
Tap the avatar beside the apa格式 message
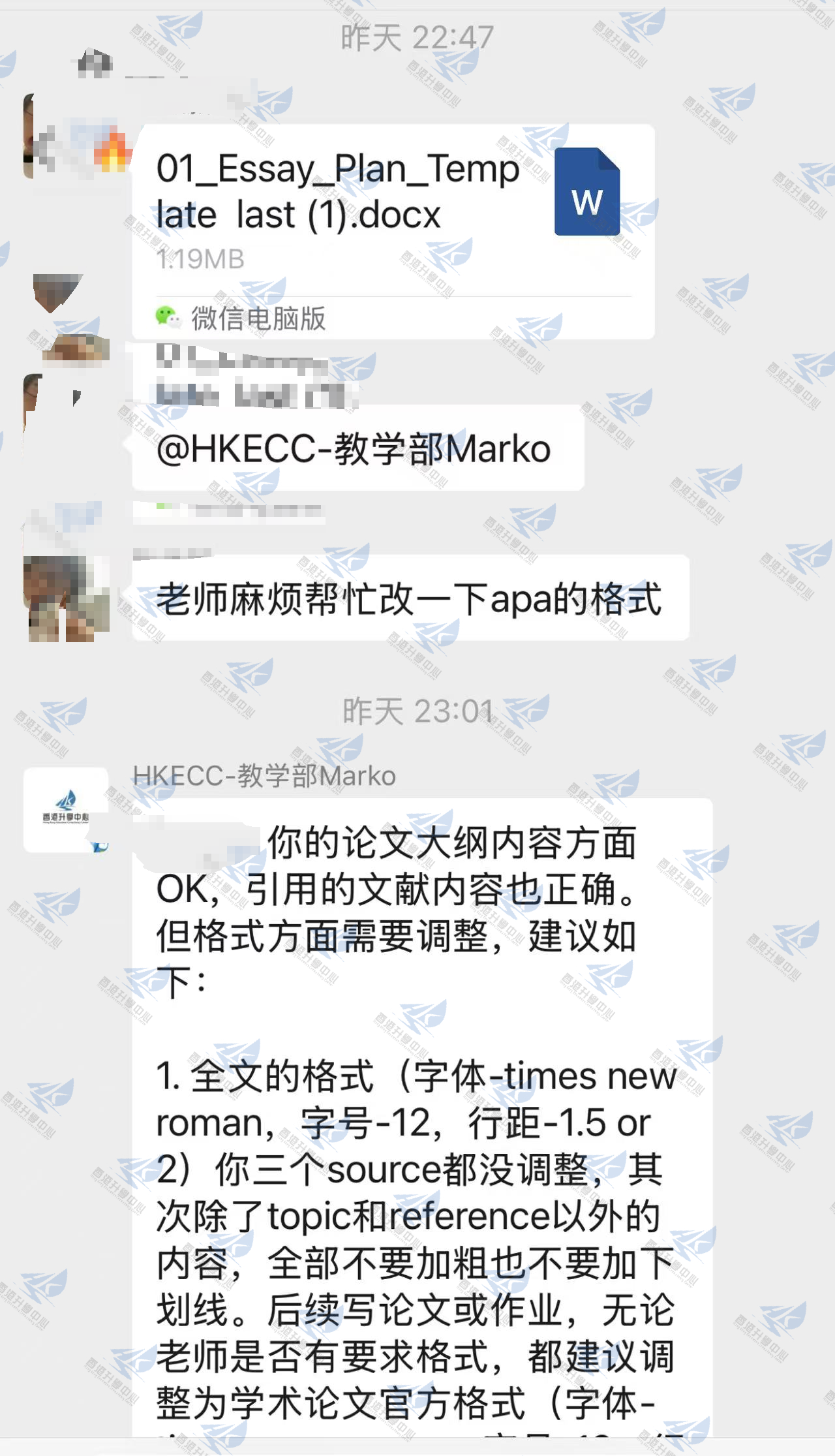(x=65, y=598)
